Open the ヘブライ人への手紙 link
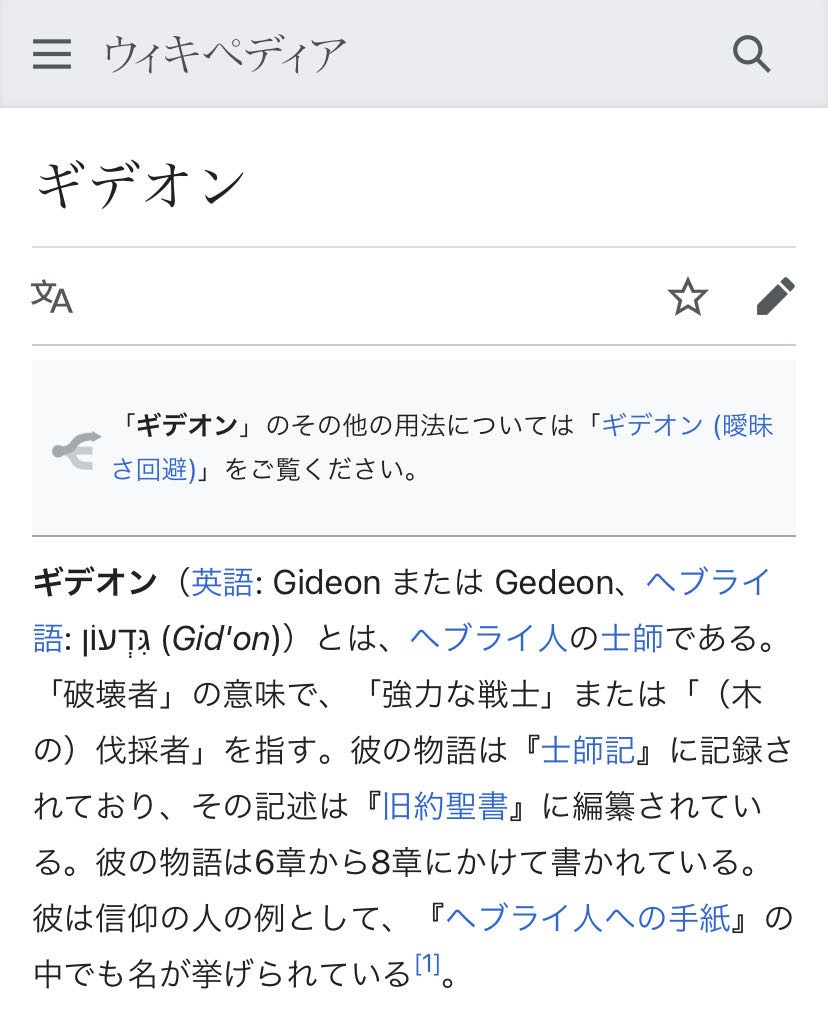 point(588,918)
